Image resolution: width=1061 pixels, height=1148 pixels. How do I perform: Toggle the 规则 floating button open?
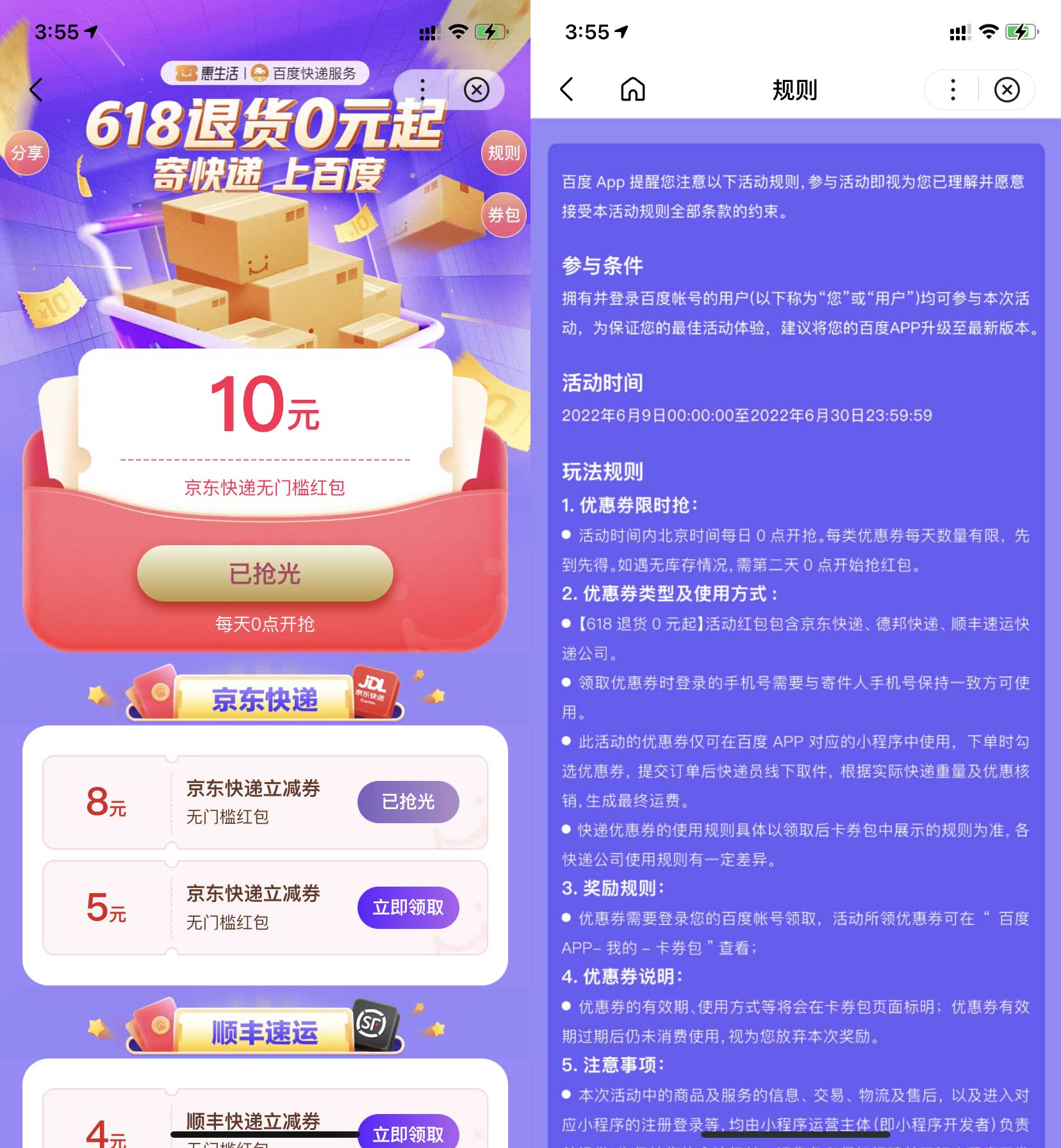(504, 152)
